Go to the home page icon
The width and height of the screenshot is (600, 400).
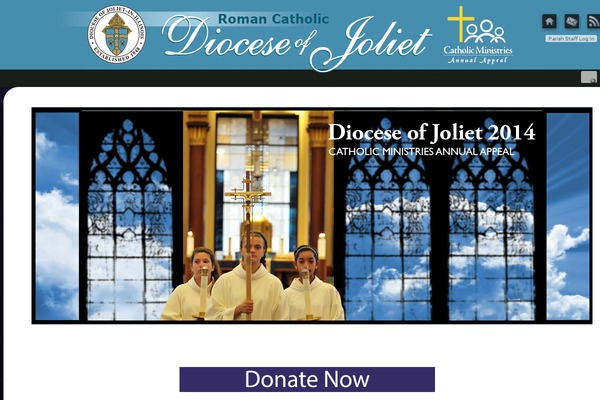(549, 21)
